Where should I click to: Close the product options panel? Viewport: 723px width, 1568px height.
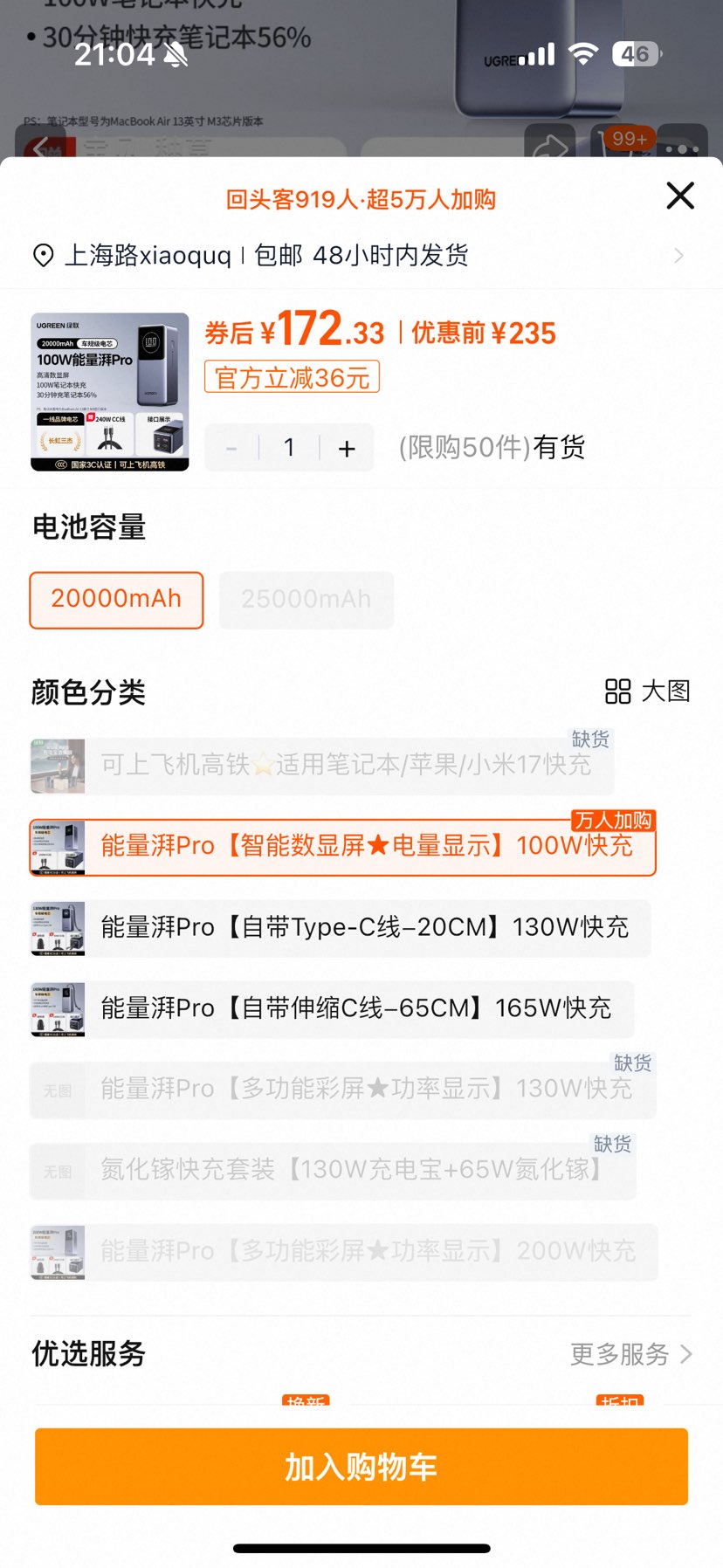coord(679,196)
